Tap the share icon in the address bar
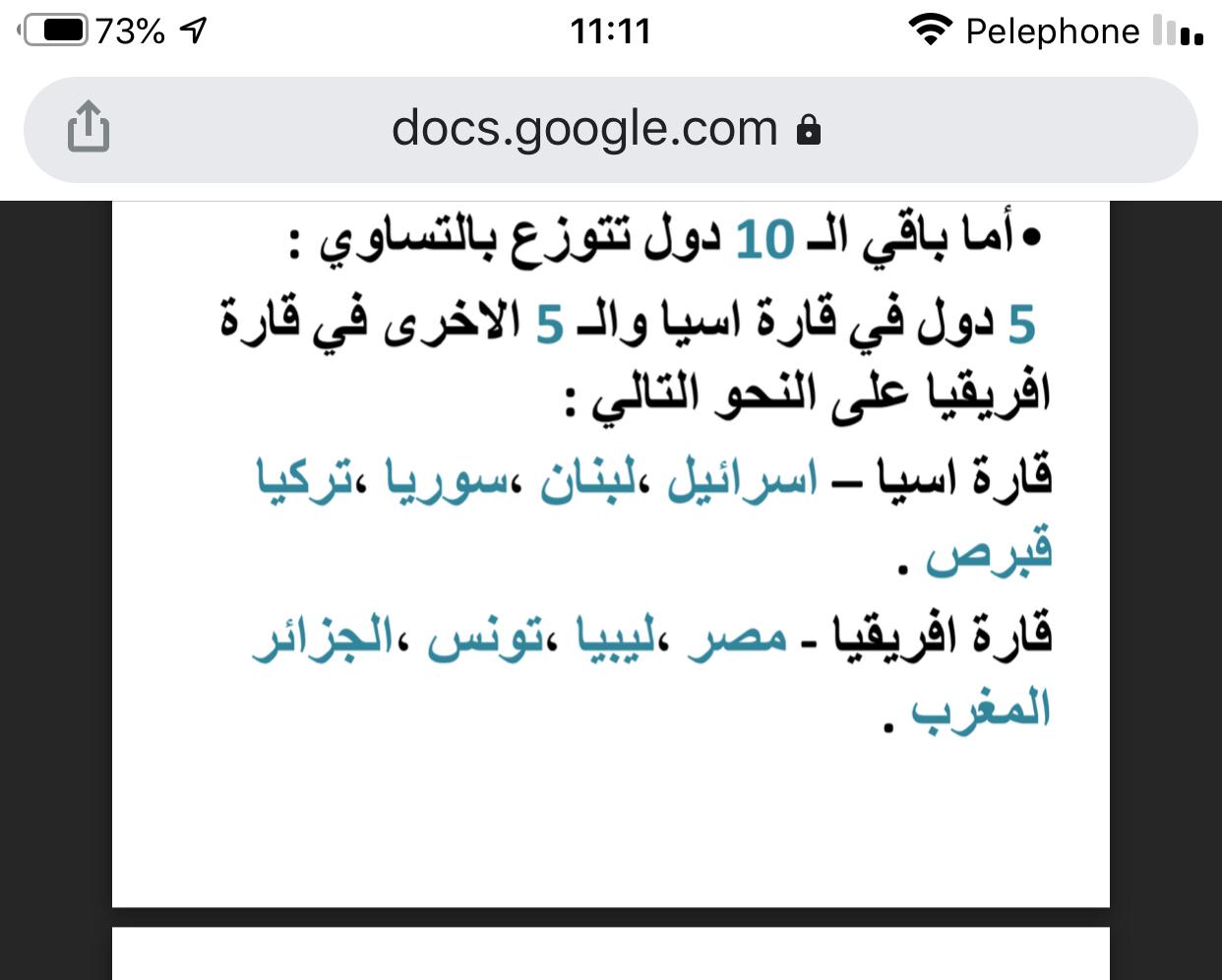The width and height of the screenshot is (1222, 980). (89, 127)
